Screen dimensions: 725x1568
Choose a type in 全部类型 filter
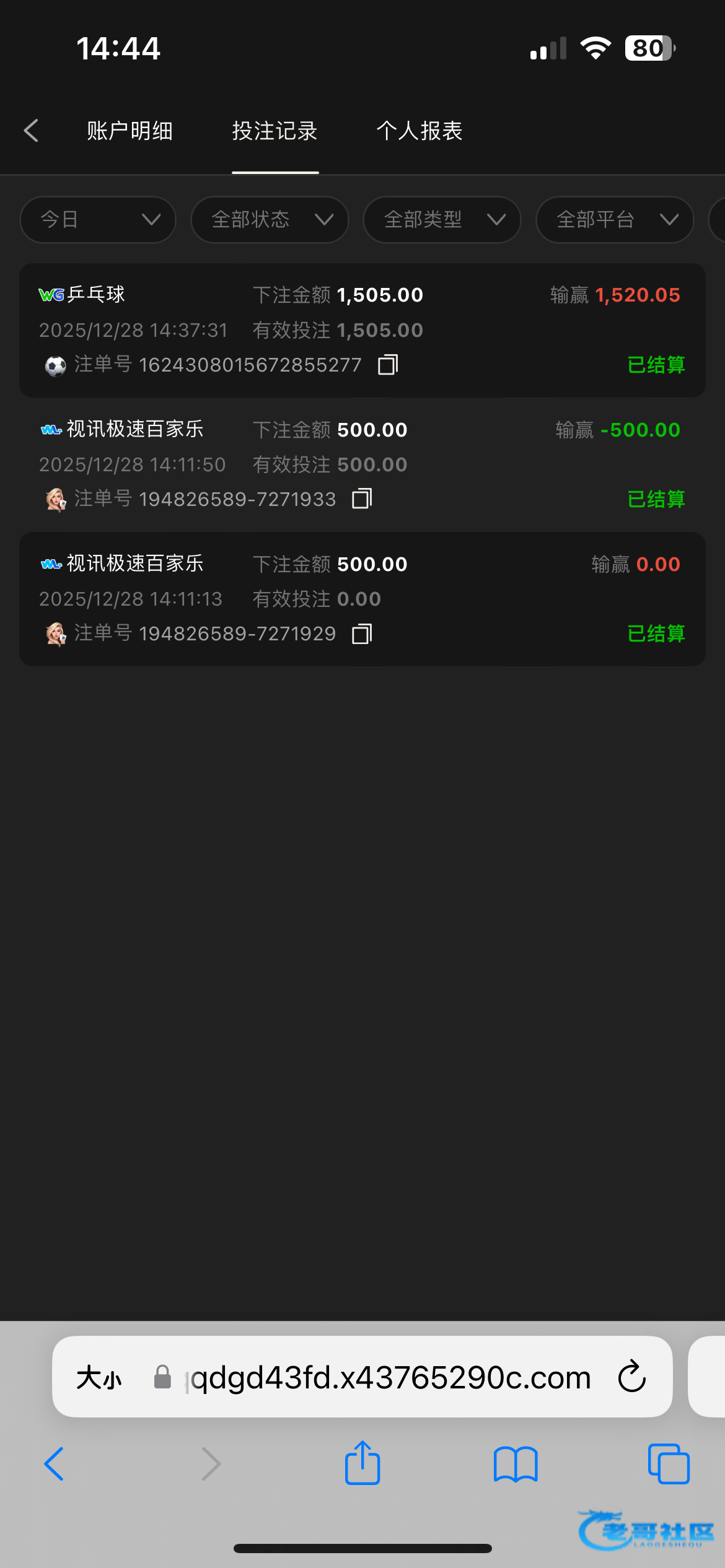442,220
